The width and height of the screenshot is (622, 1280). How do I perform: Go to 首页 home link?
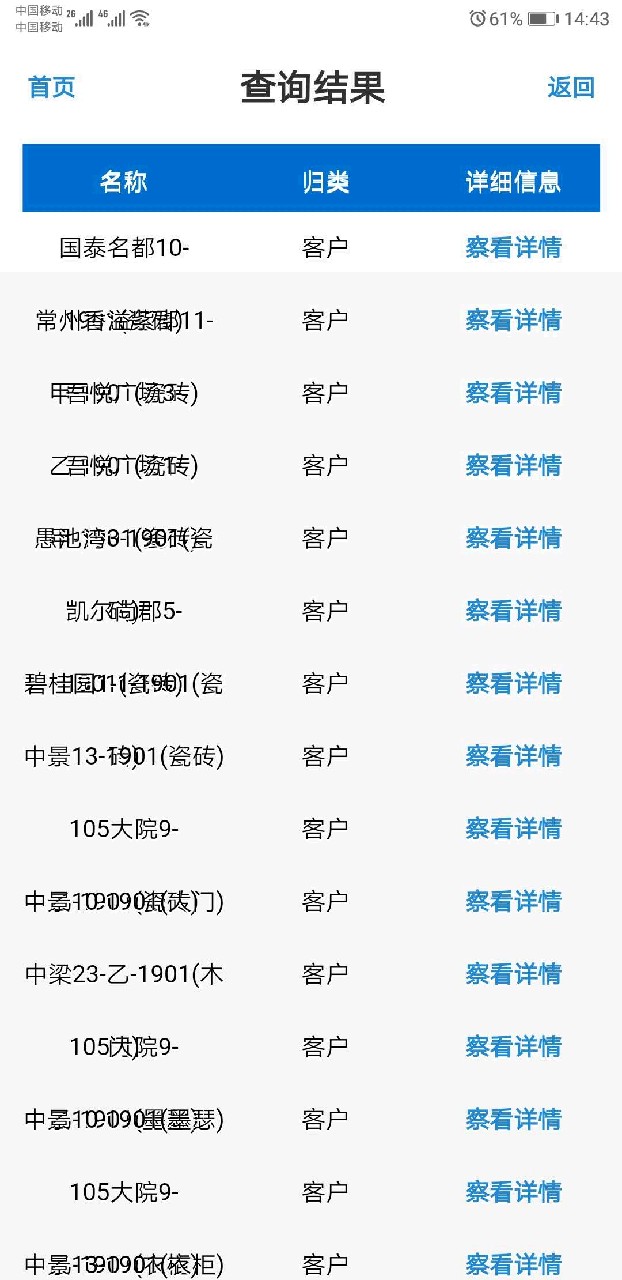click(x=52, y=87)
